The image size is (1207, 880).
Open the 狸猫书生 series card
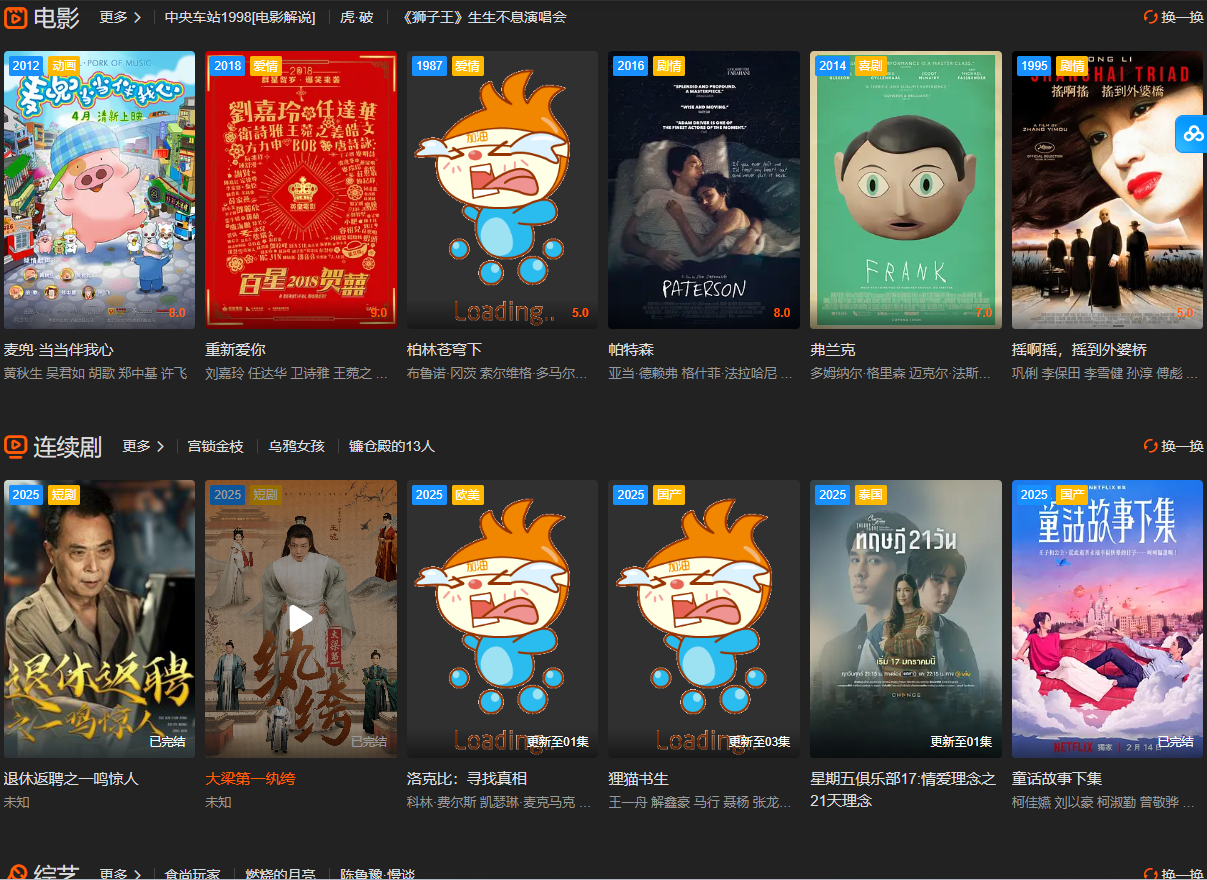[704, 618]
